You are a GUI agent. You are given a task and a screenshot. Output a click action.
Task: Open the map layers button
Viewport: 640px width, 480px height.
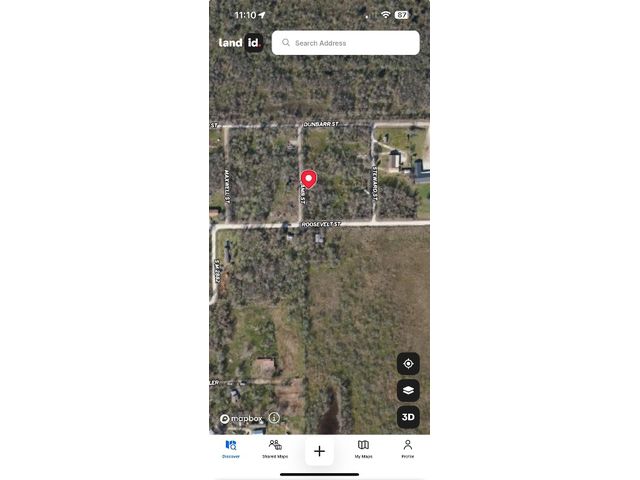point(408,390)
